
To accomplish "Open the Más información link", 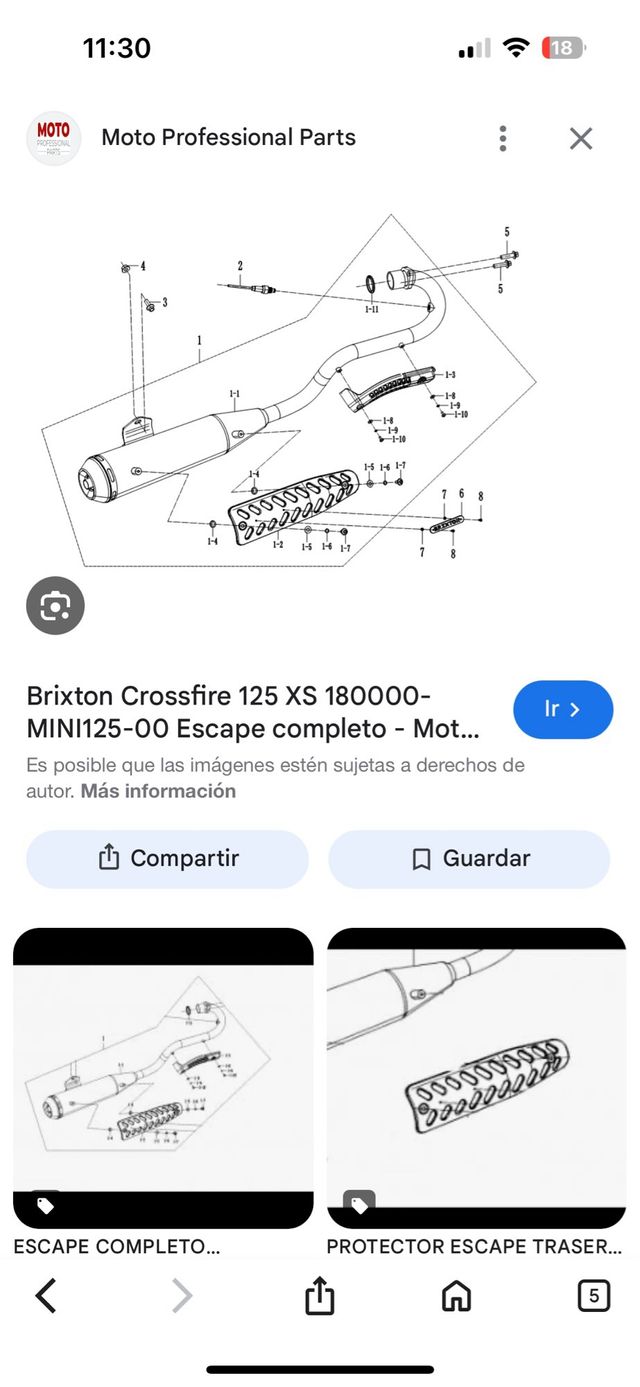I will pos(158,791).
